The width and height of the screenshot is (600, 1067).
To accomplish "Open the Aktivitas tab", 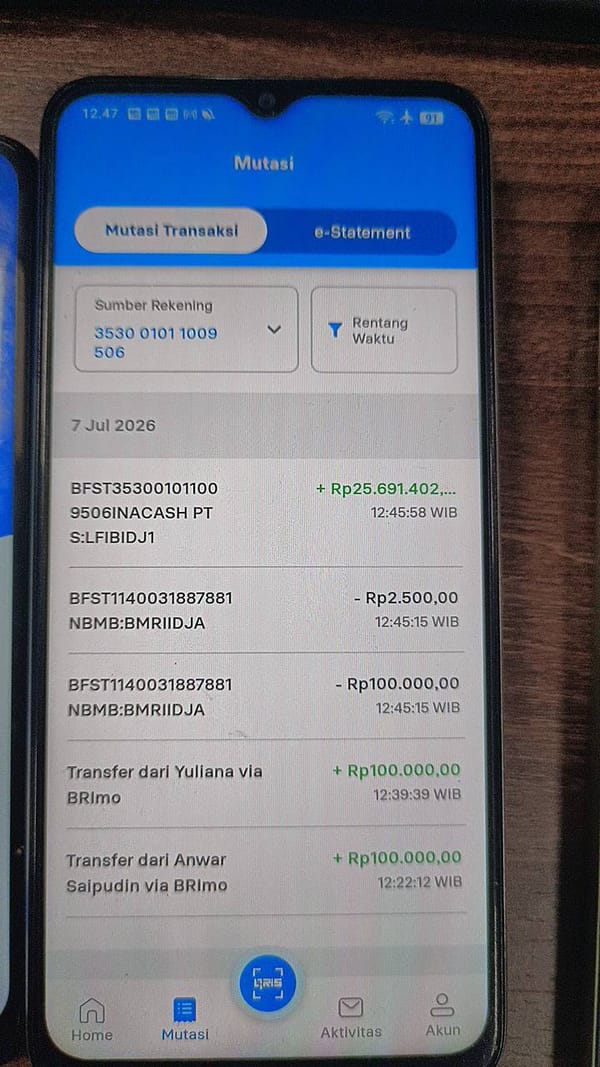I will point(351,1017).
